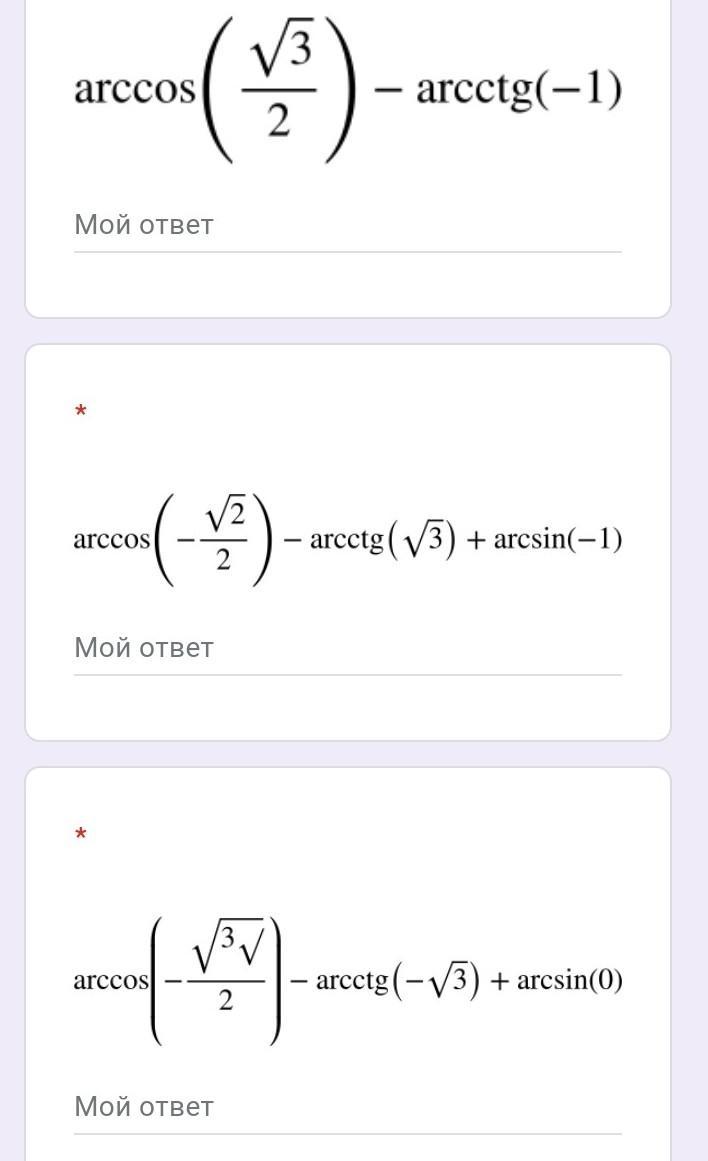Screen dimensions: 708x1161
Task: Focus answer field under the arcsin(−1) question
Action: 347,648
